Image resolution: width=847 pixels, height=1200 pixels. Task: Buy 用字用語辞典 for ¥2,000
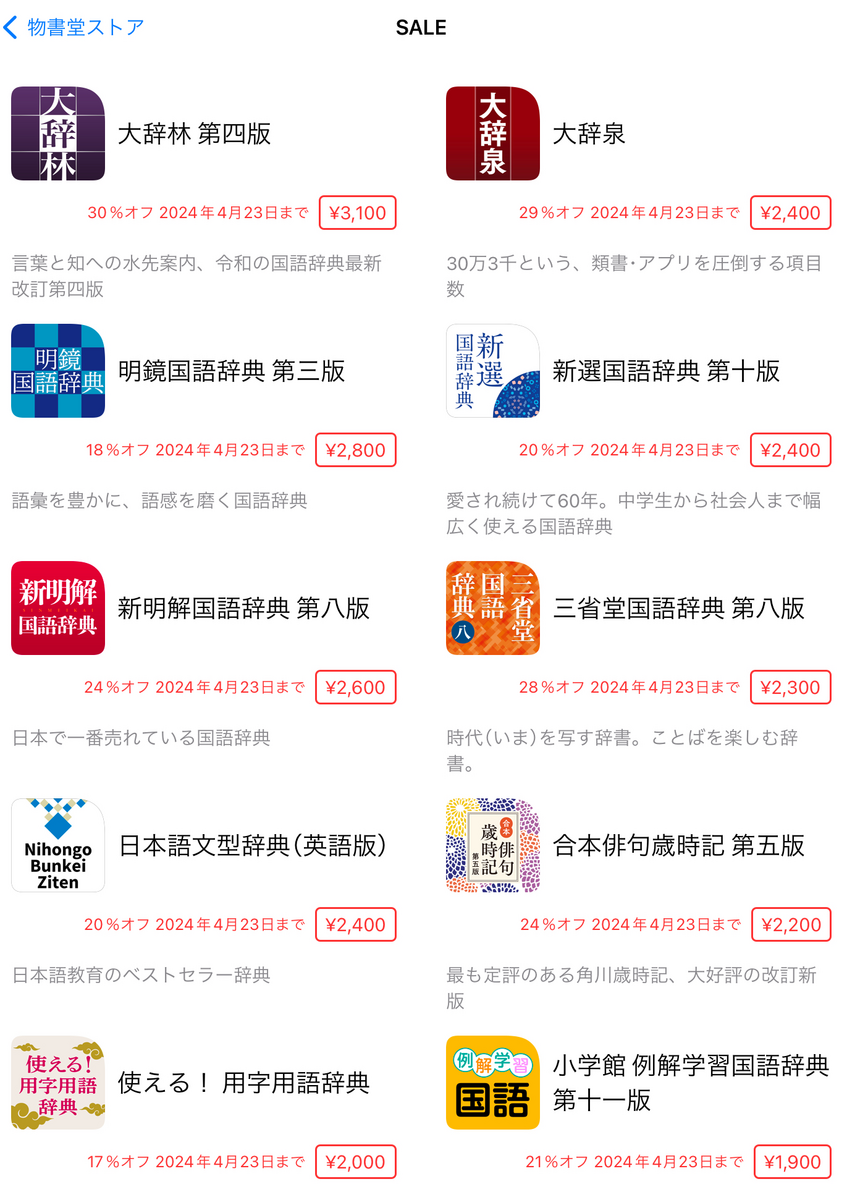[356, 1162]
